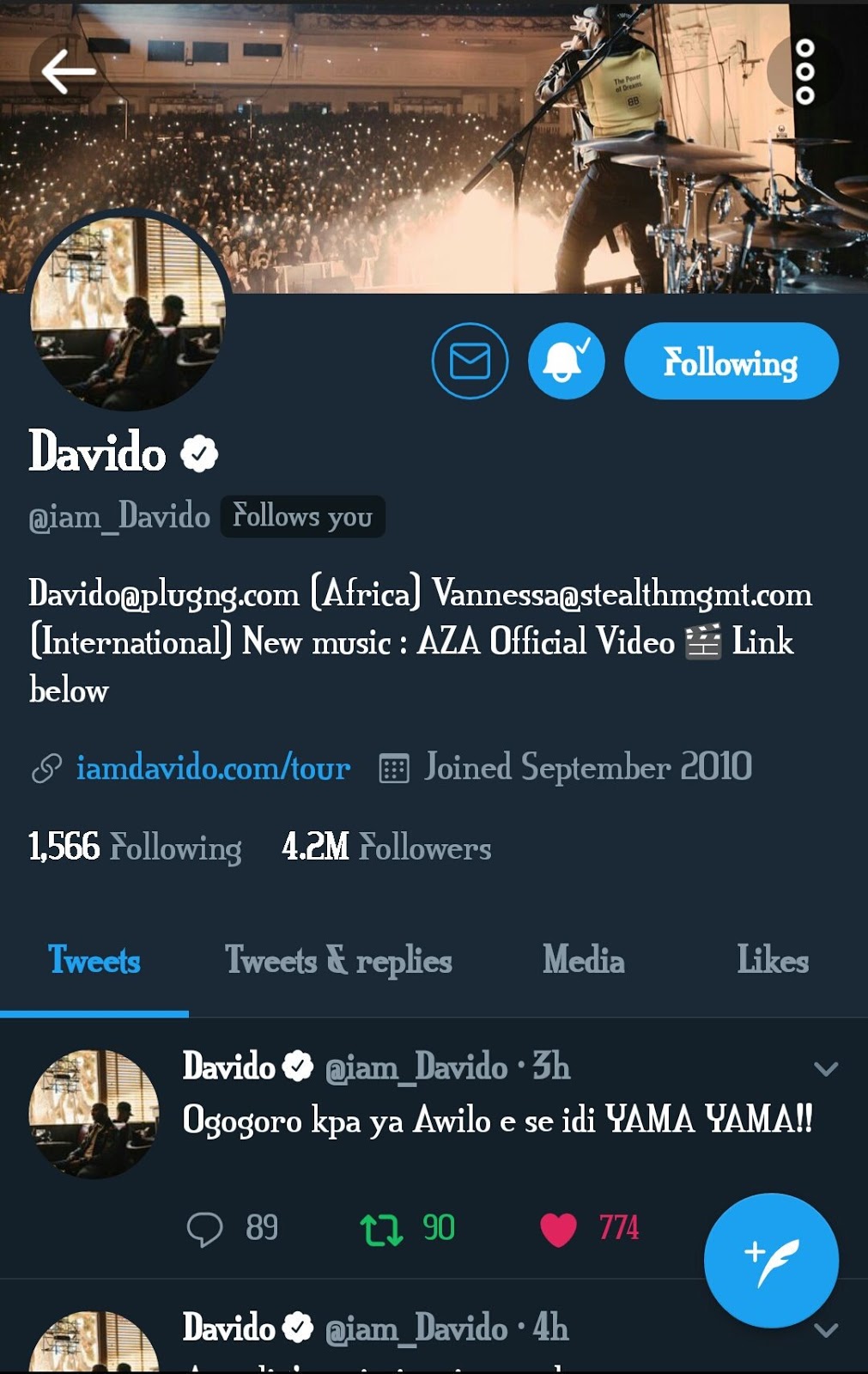868x1374 pixels.
Task: Open the three-dot overflow menu
Action: (x=804, y=71)
